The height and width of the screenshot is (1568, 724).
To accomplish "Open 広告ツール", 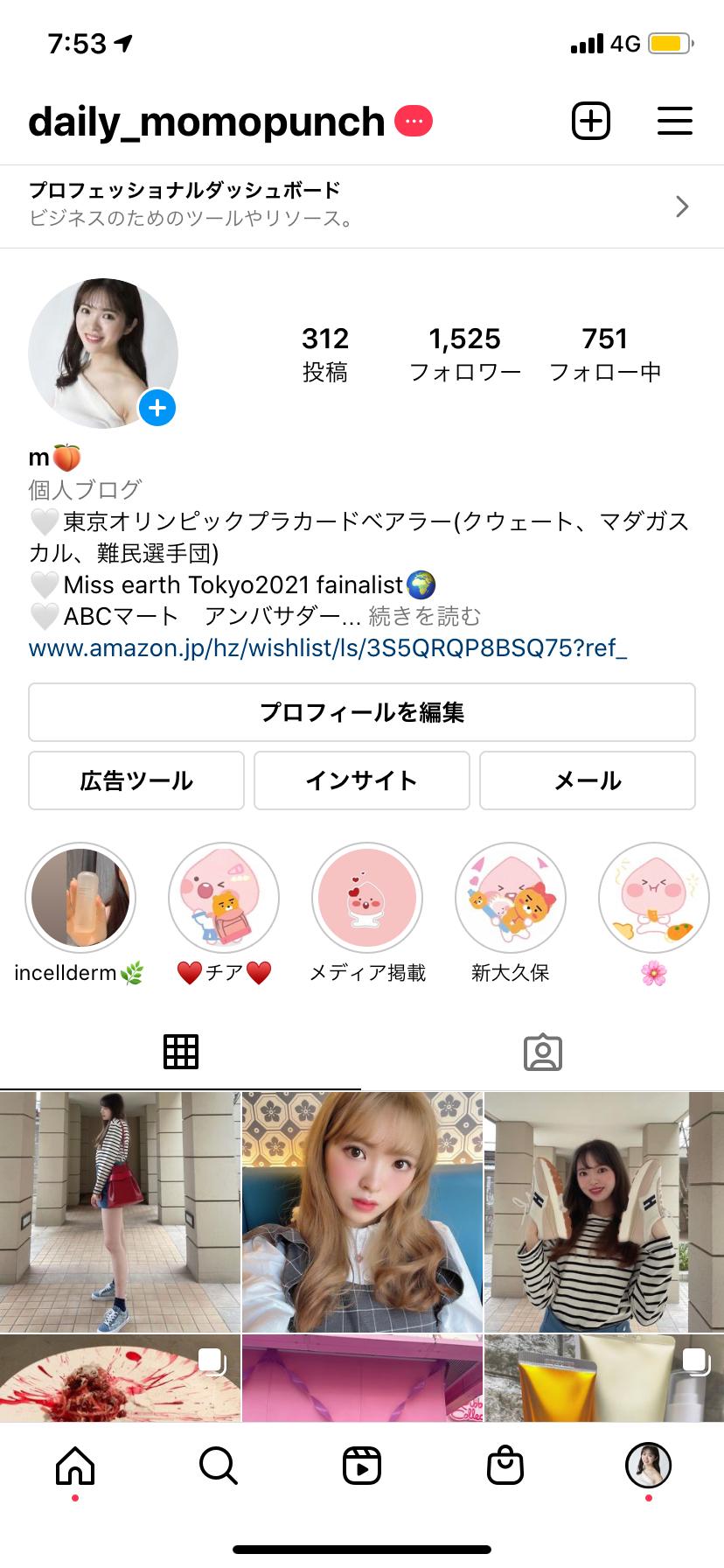I will [x=136, y=780].
